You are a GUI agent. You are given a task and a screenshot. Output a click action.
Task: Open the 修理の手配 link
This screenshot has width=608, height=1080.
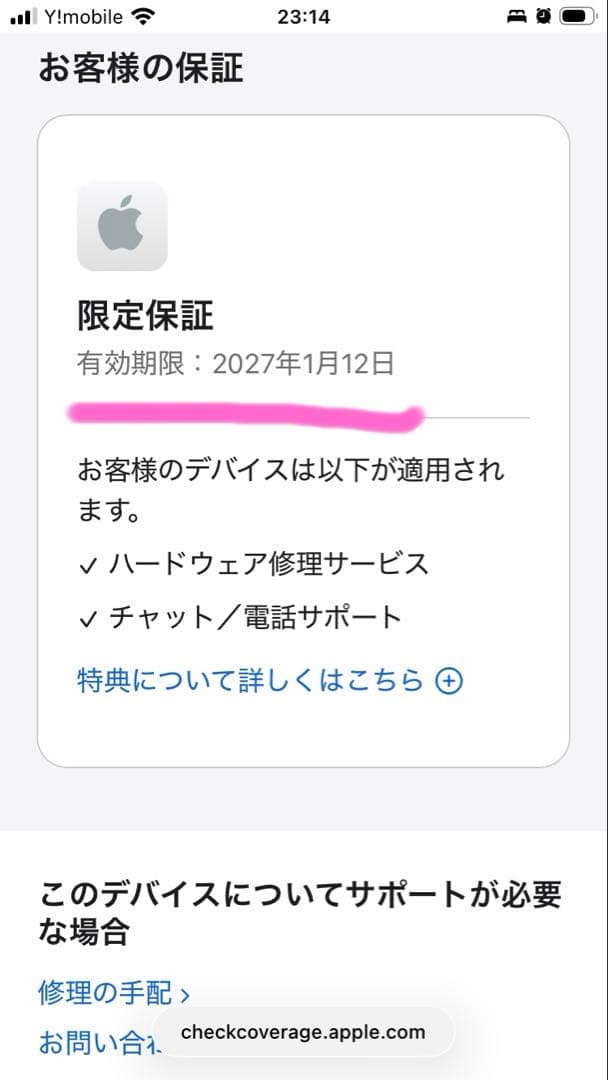[113, 993]
